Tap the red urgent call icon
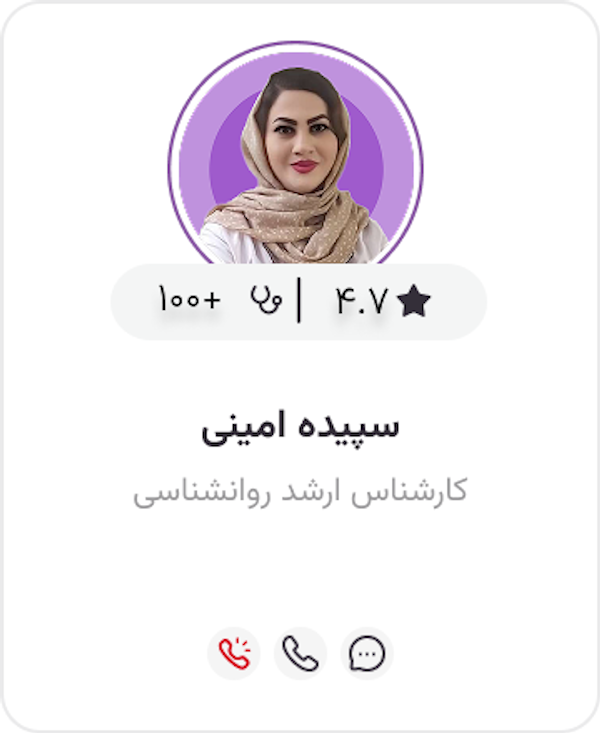 point(234,654)
